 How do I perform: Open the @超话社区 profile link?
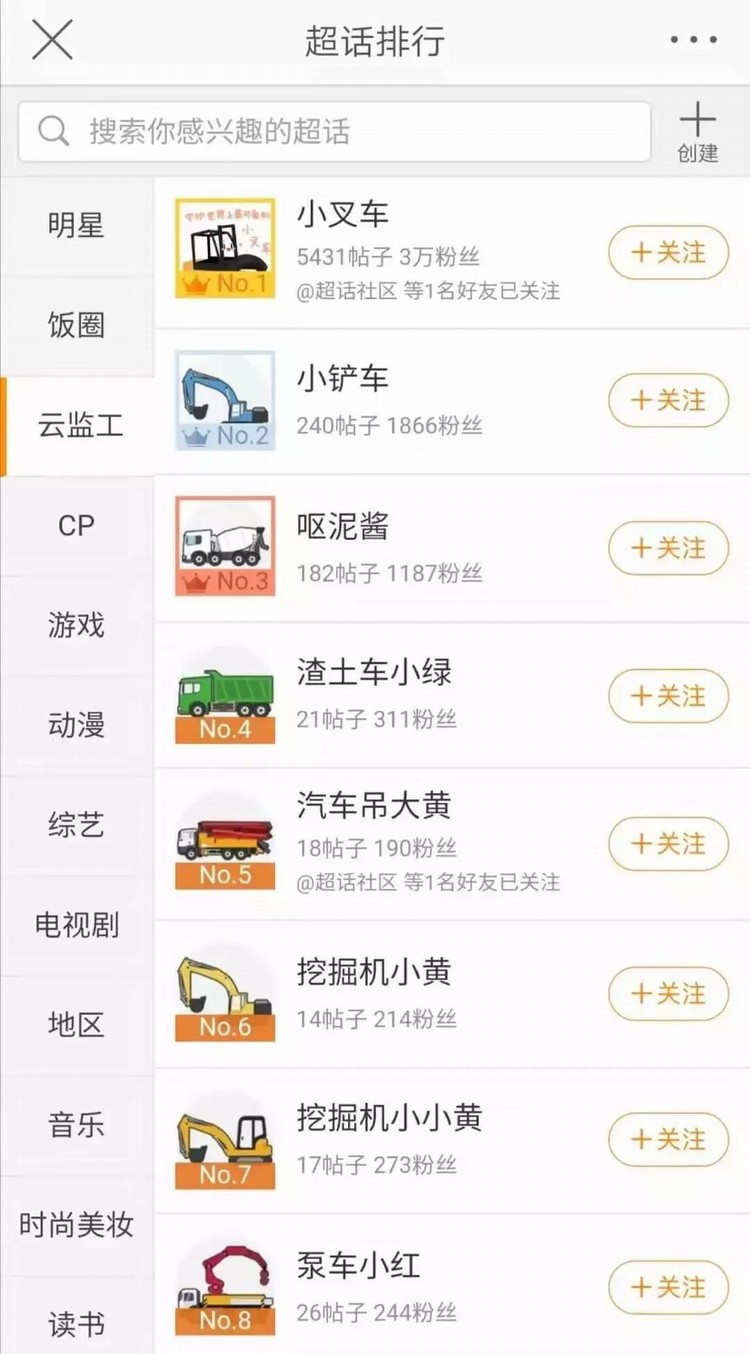[x=340, y=291]
